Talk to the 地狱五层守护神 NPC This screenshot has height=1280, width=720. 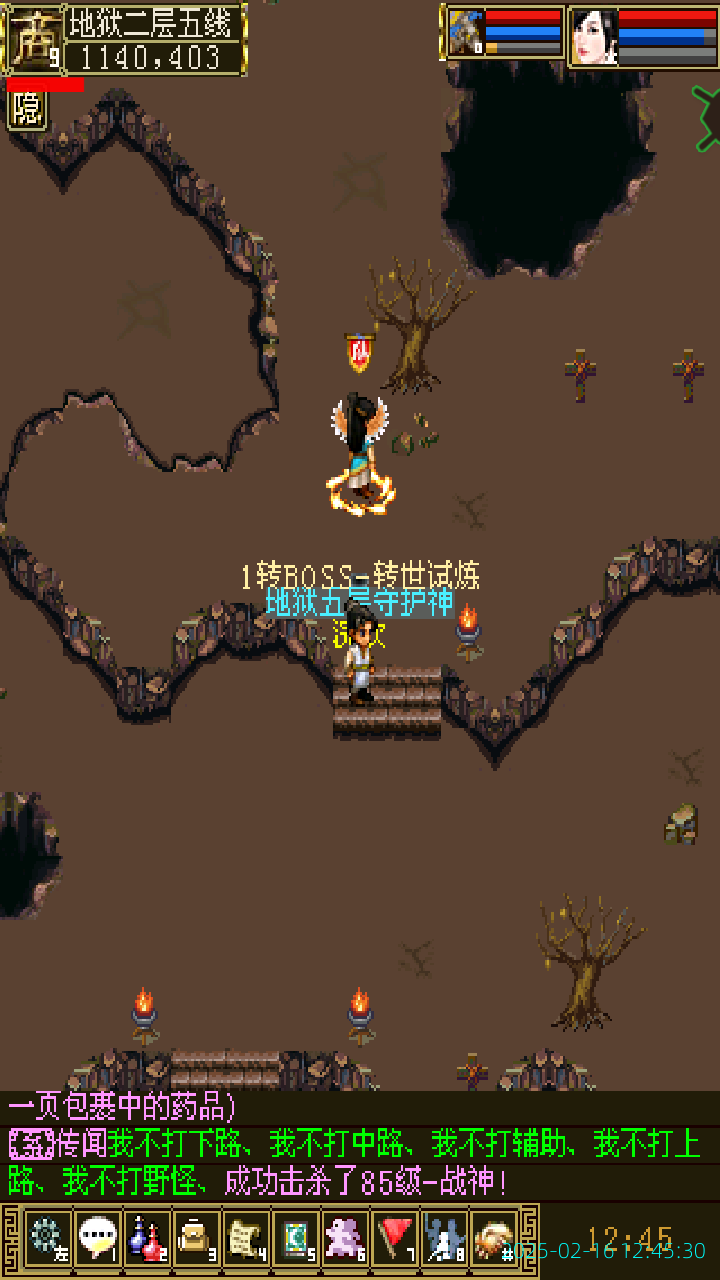(x=360, y=665)
